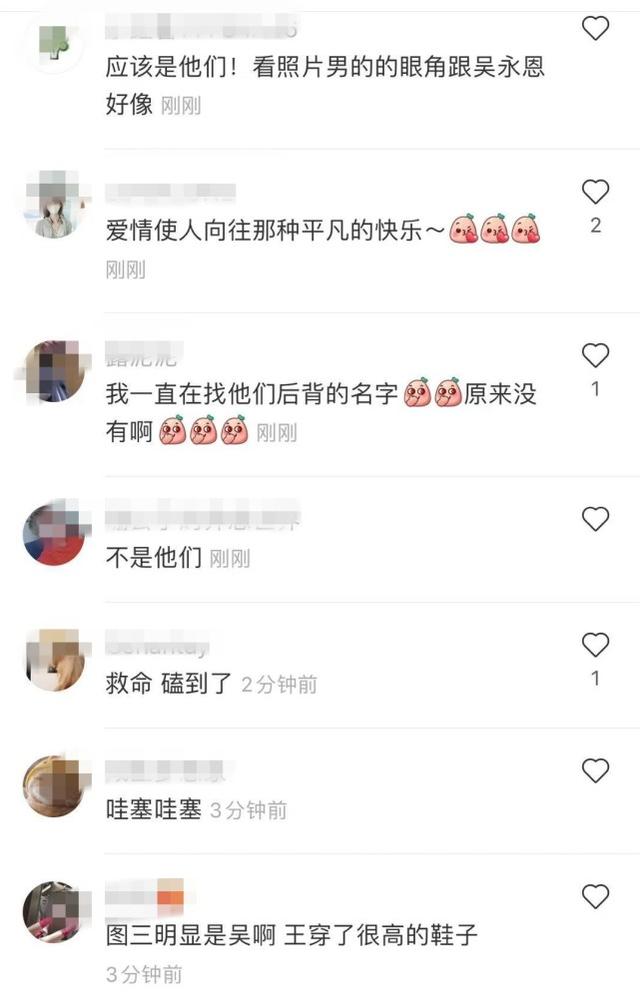The height and width of the screenshot is (995, 640).
Task: Like the comment 不是他们
Action: pos(595,518)
